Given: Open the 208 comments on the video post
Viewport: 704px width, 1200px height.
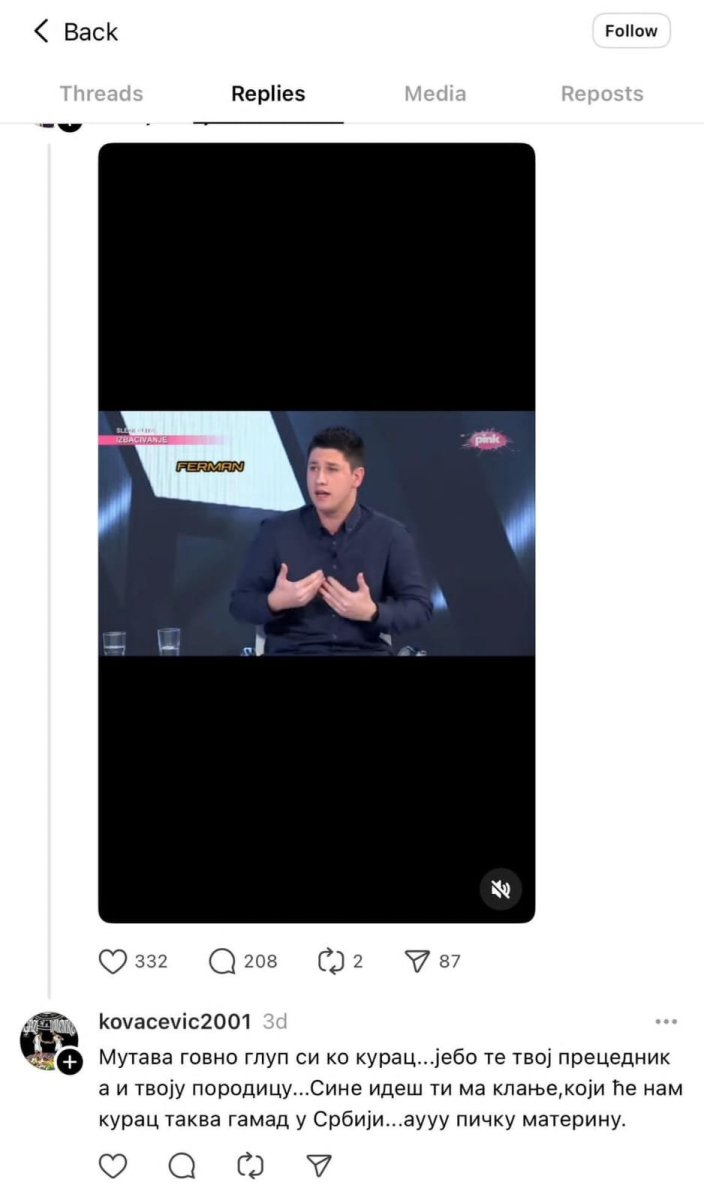Looking at the screenshot, I should (222, 961).
